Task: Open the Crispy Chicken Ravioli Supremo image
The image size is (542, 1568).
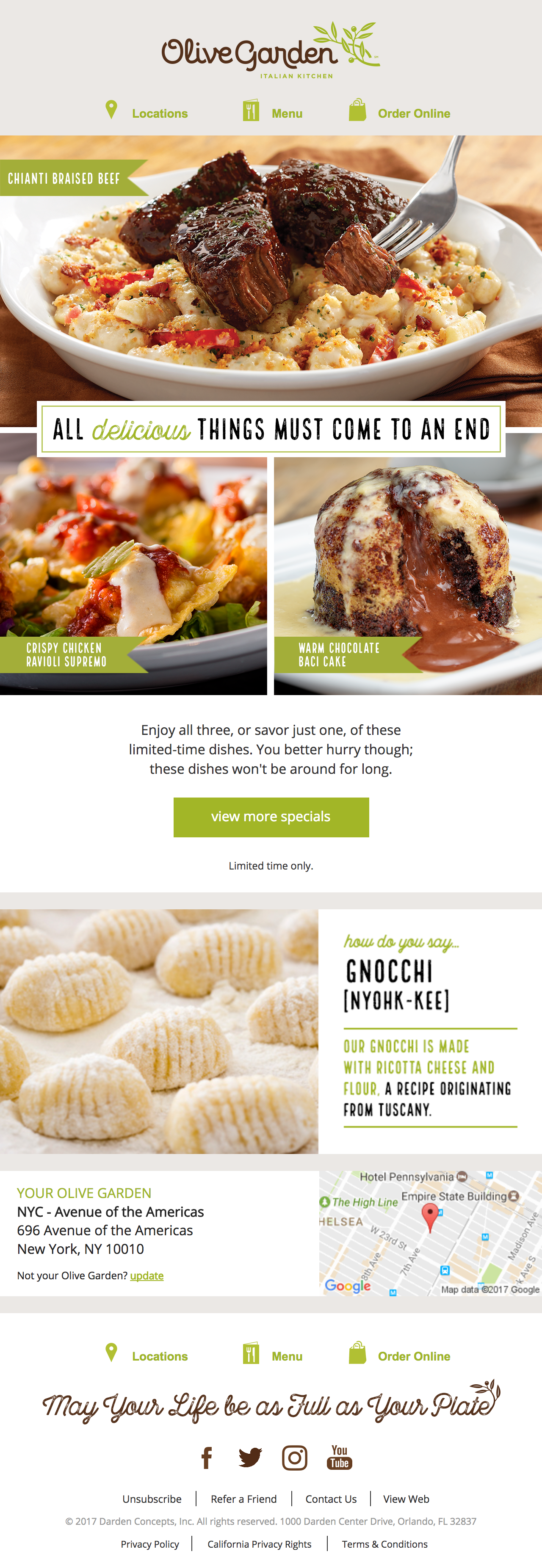Action: click(133, 566)
